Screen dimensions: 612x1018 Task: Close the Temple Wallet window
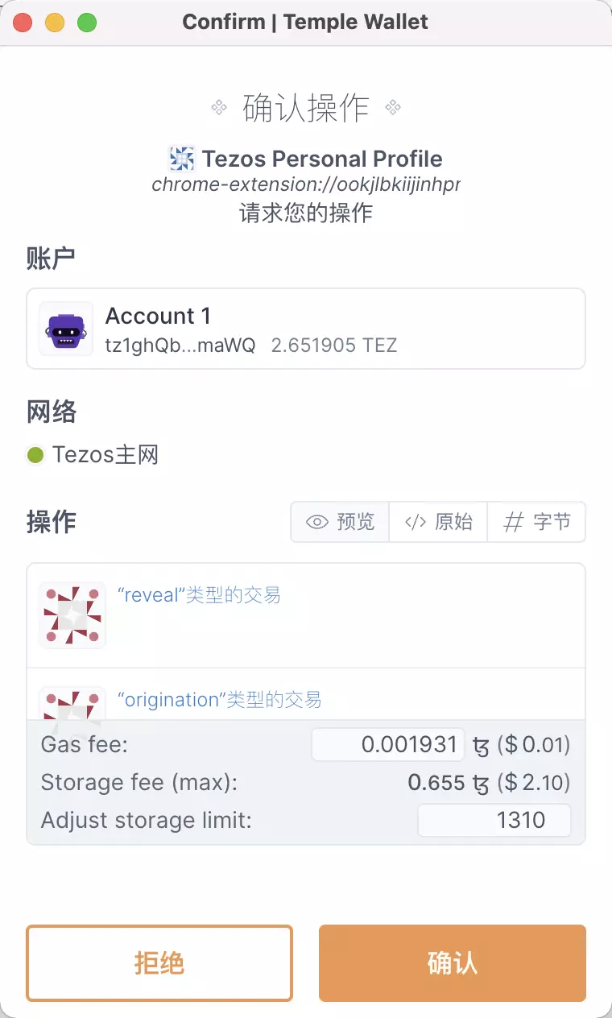tap(22, 22)
